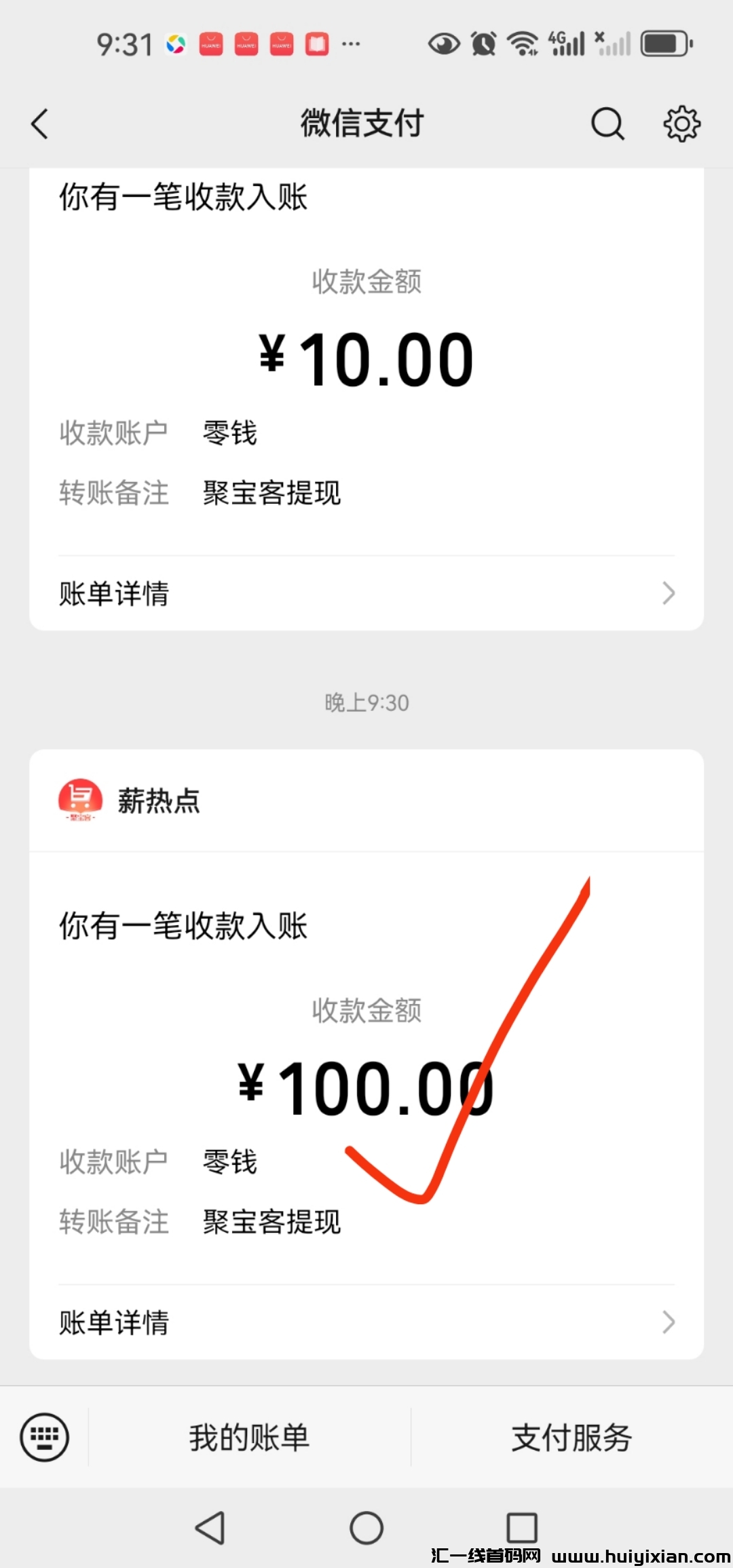Viewport: 733px width, 1568px height.
Task: Open 支付服务 menu
Action: (571, 1438)
